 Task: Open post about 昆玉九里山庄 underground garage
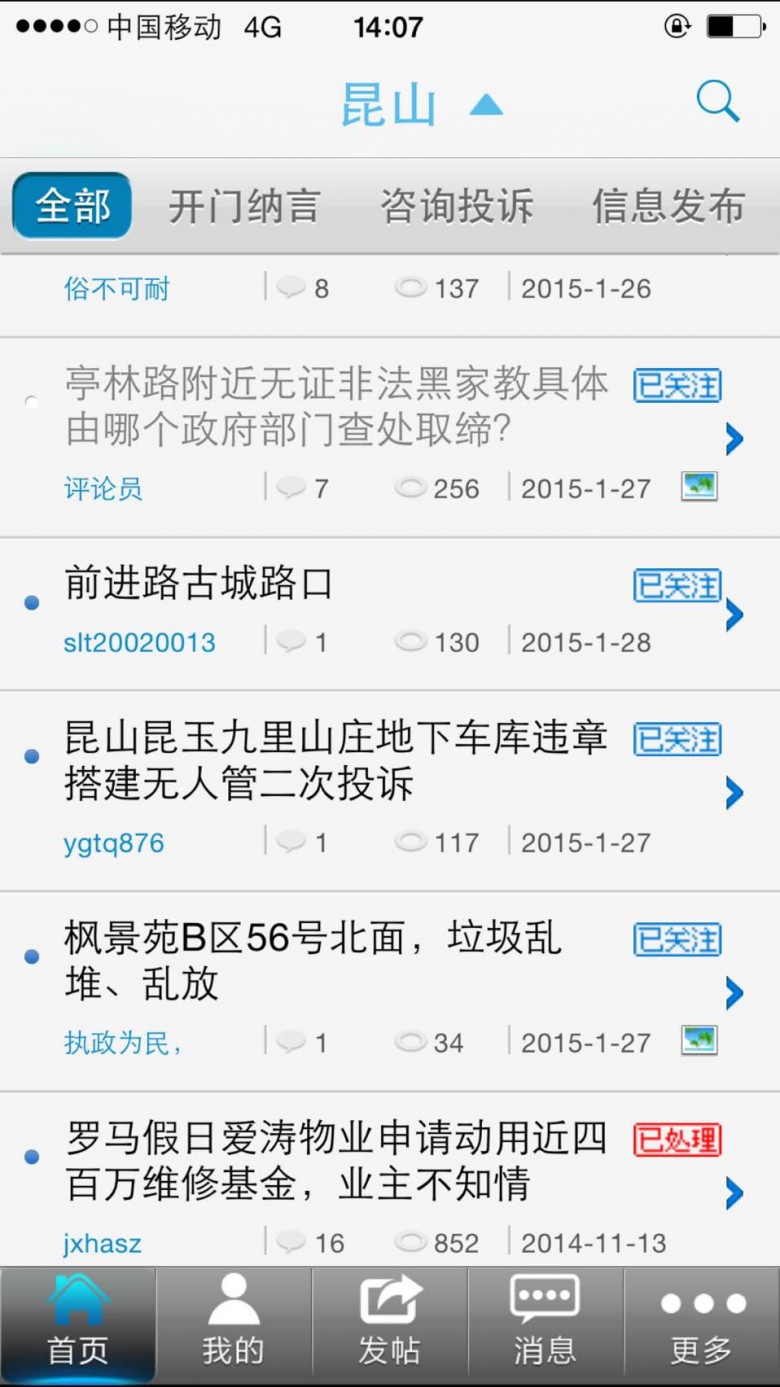(336, 761)
